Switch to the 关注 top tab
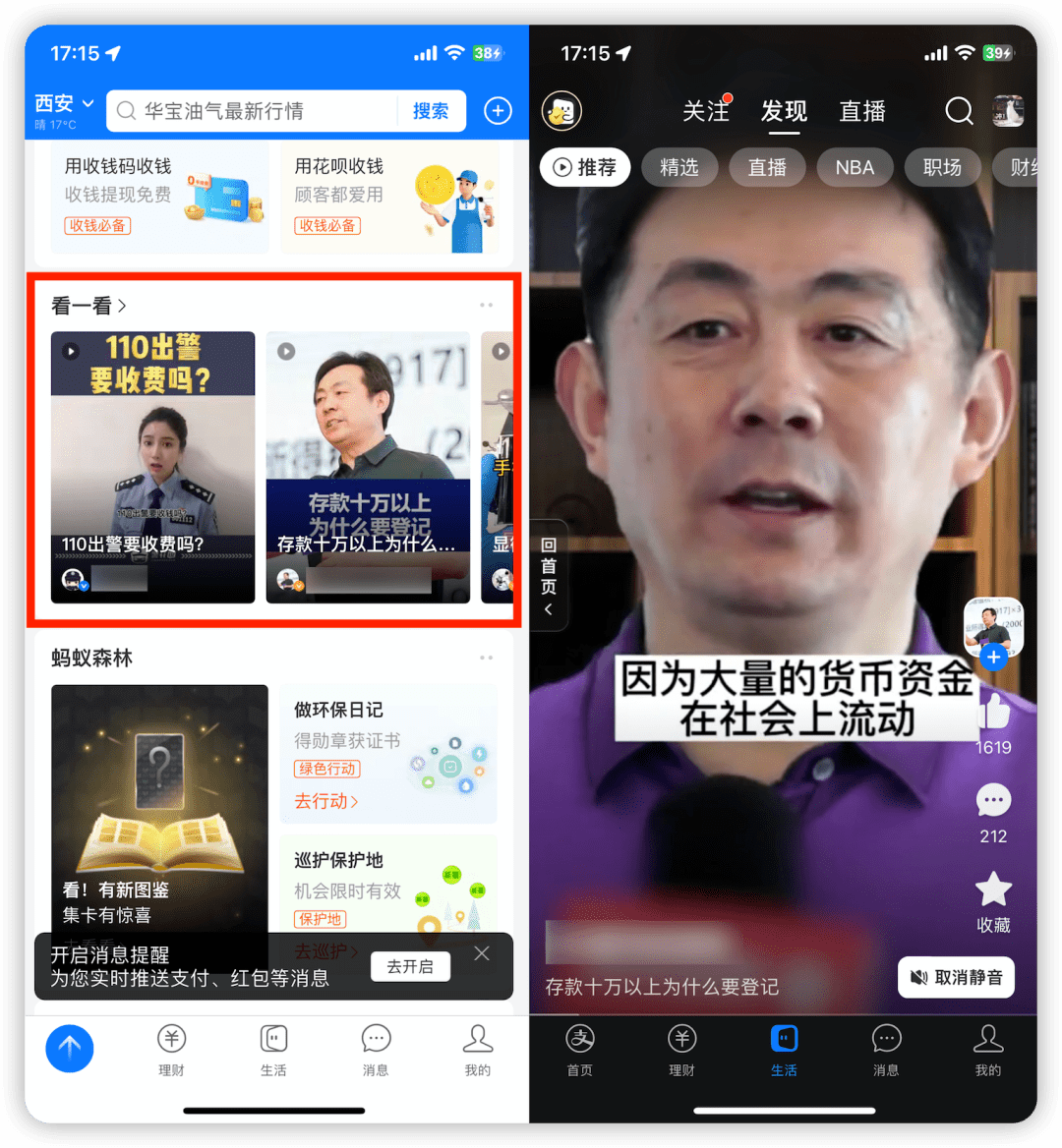The height and width of the screenshot is (1148, 1062). [x=706, y=111]
